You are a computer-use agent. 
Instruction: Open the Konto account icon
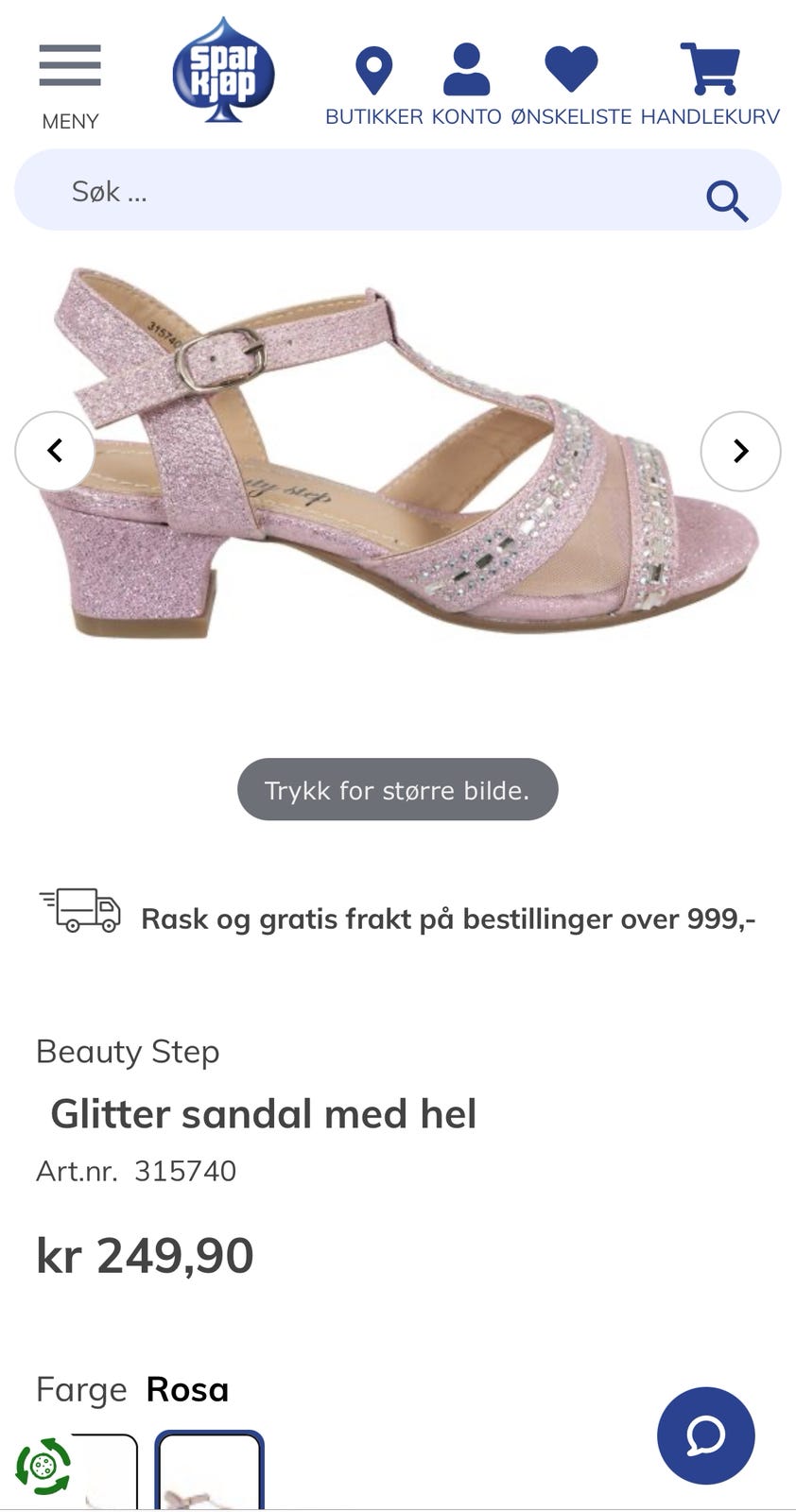tap(464, 69)
